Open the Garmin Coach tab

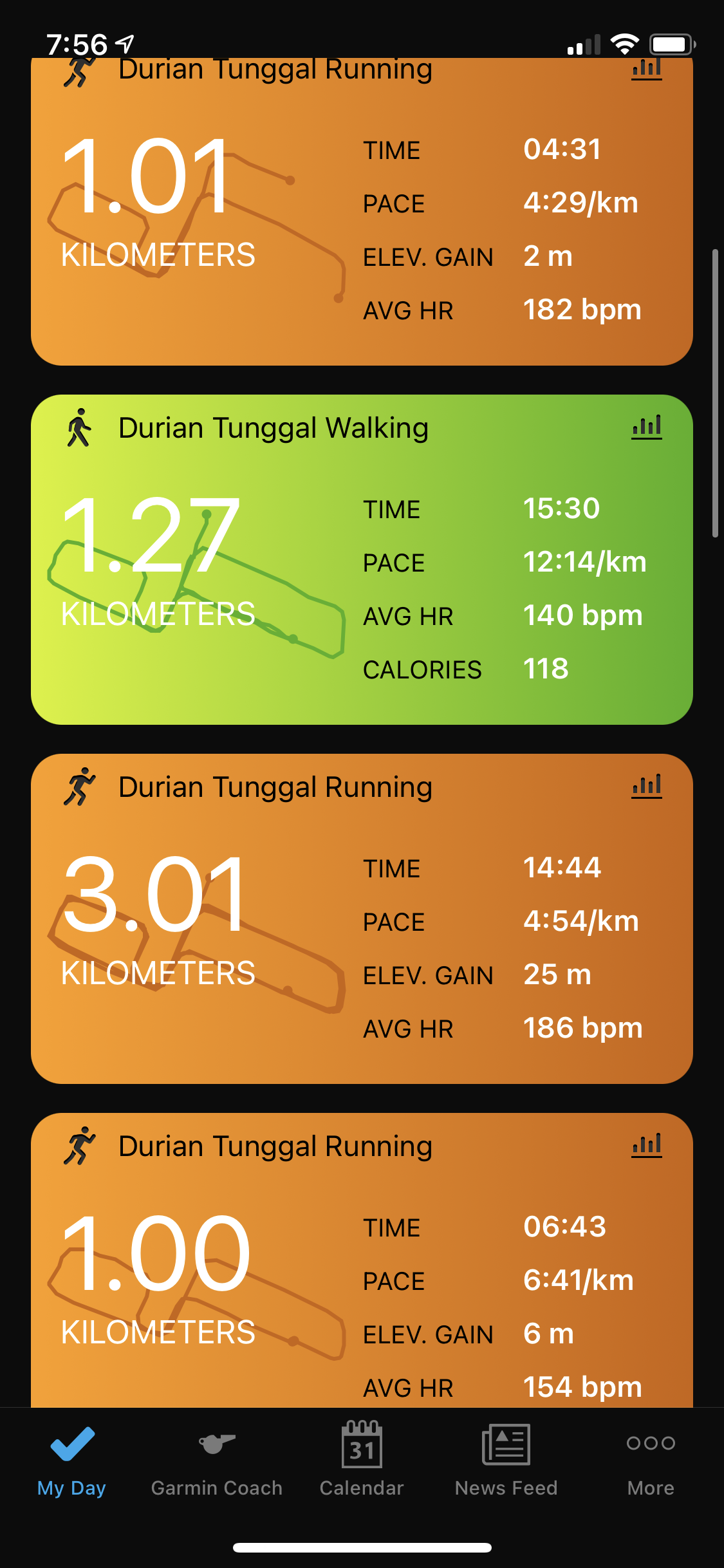(x=216, y=1461)
